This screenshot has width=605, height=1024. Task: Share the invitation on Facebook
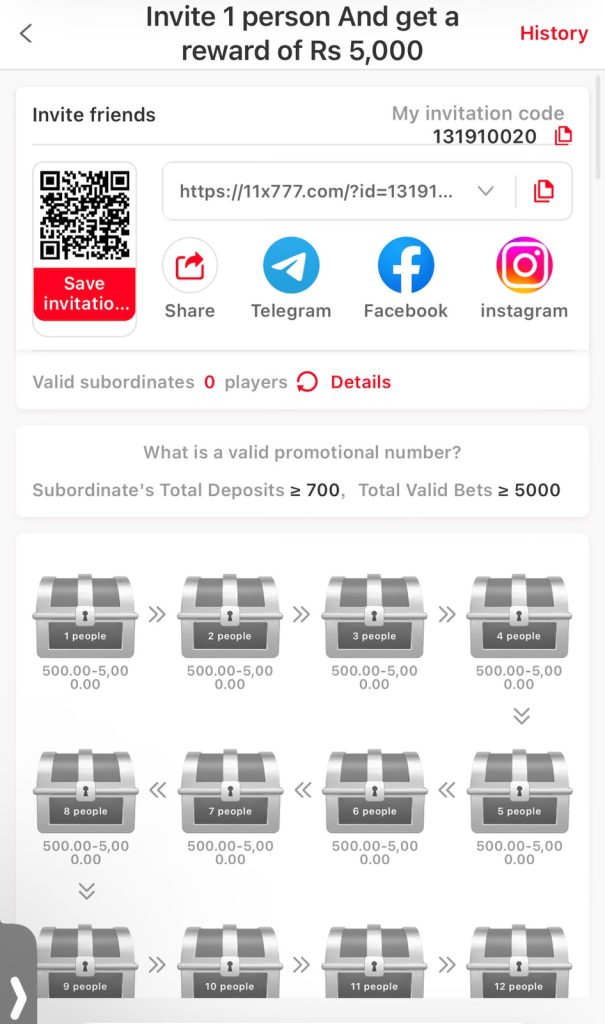pyautogui.click(x=406, y=278)
